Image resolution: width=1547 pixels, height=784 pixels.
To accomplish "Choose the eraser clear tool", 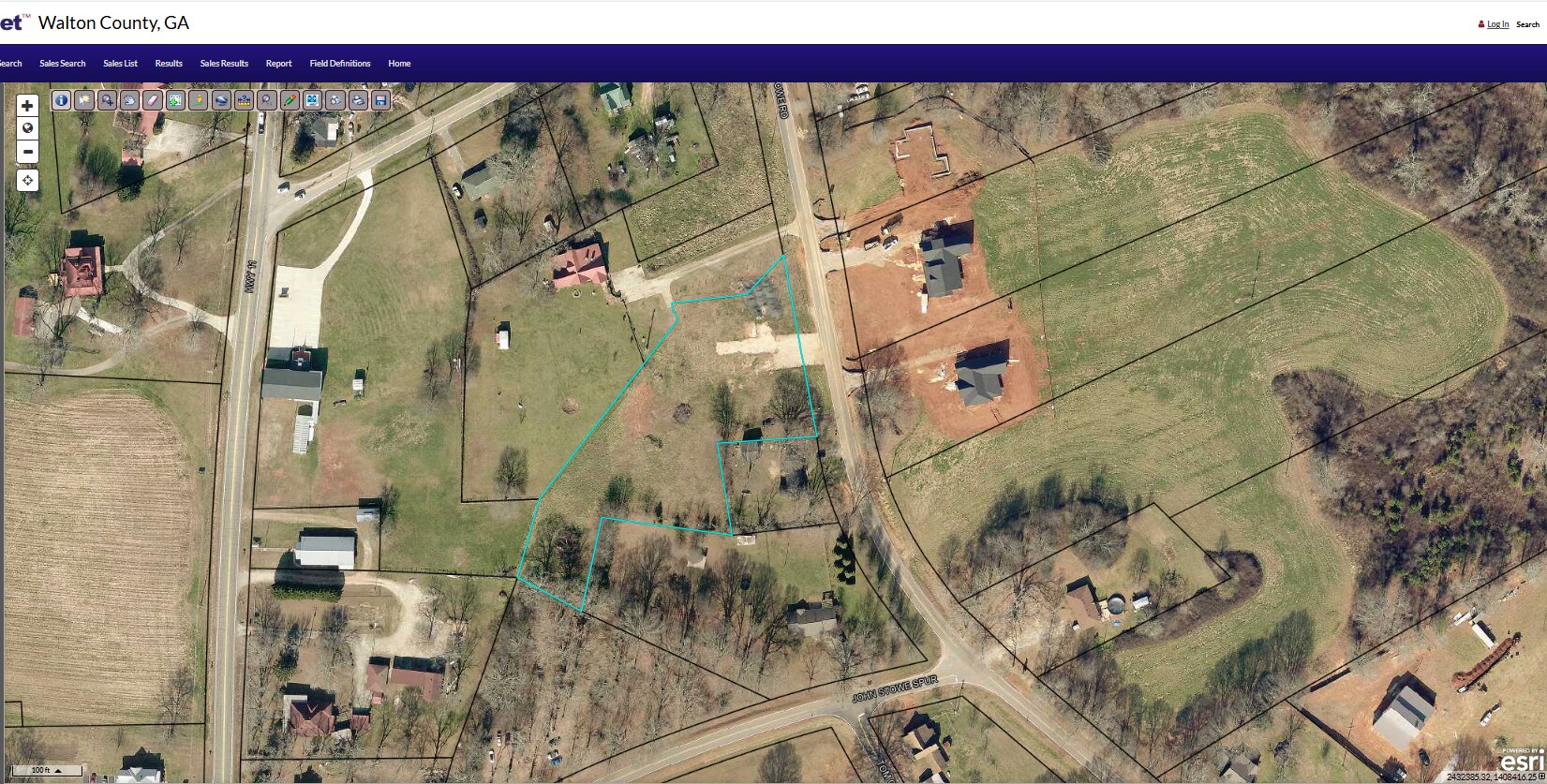I will click(x=152, y=100).
